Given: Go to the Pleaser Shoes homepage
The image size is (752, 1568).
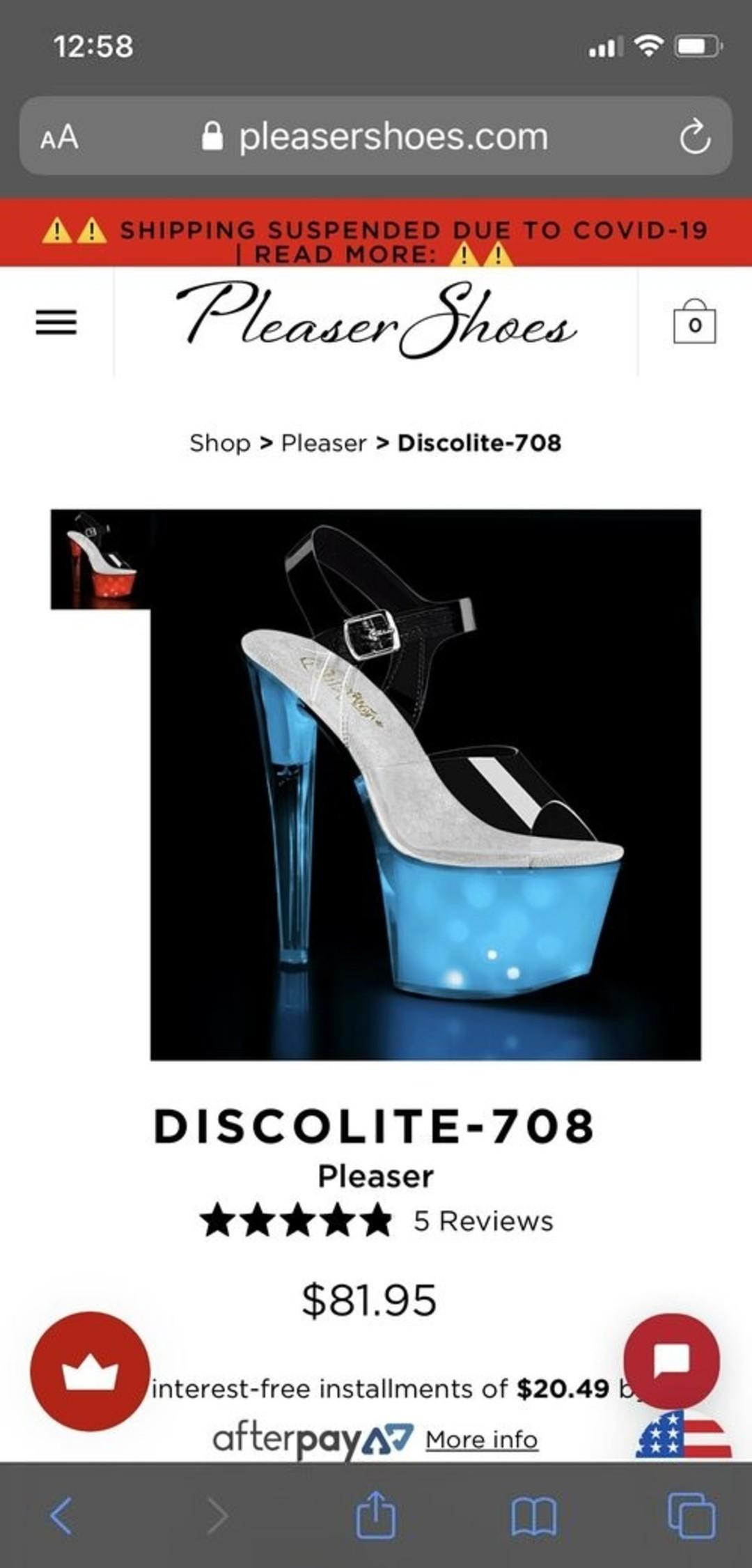Looking at the screenshot, I should pyautogui.click(x=376, y=320).
